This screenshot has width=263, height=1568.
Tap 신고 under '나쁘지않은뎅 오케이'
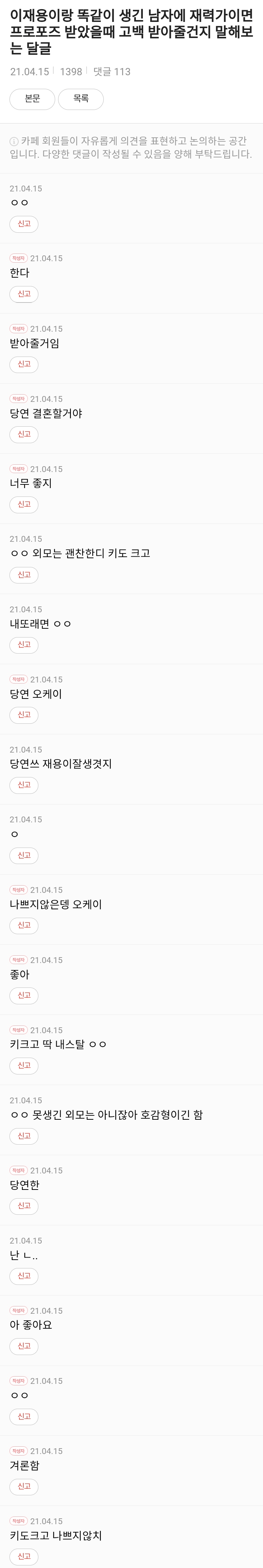[x=24, y=925]
